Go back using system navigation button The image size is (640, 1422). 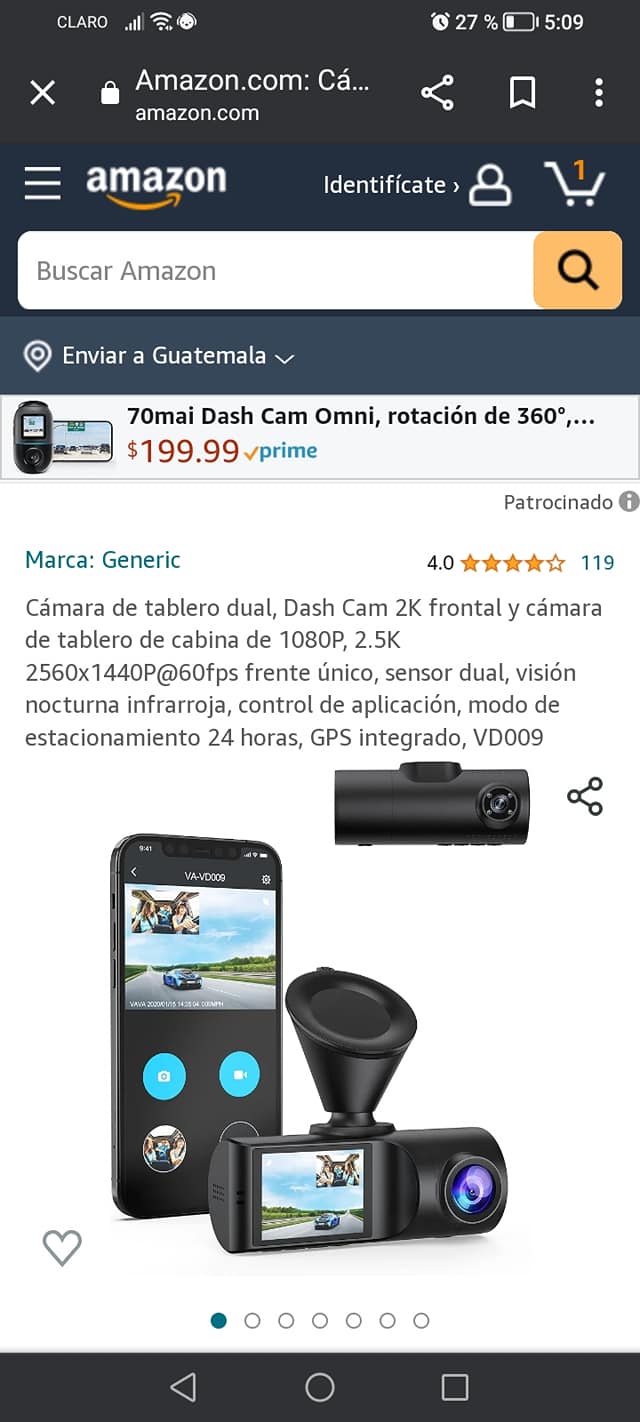coord(183,1386)
